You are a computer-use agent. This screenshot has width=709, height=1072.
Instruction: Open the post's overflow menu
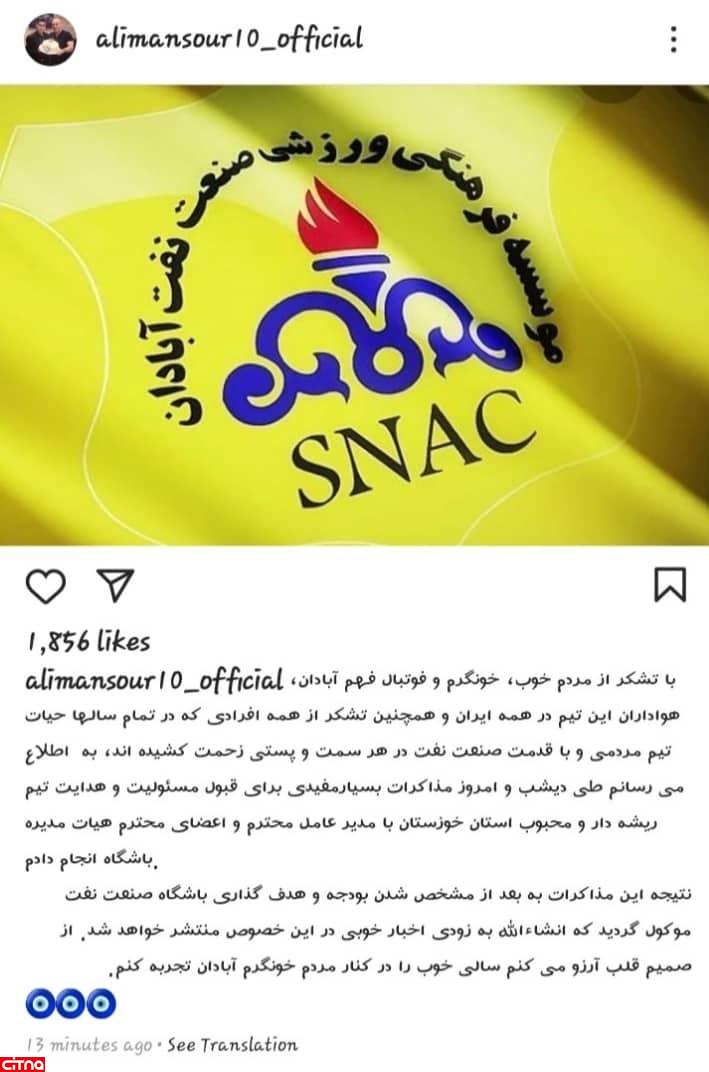point(674,39)
